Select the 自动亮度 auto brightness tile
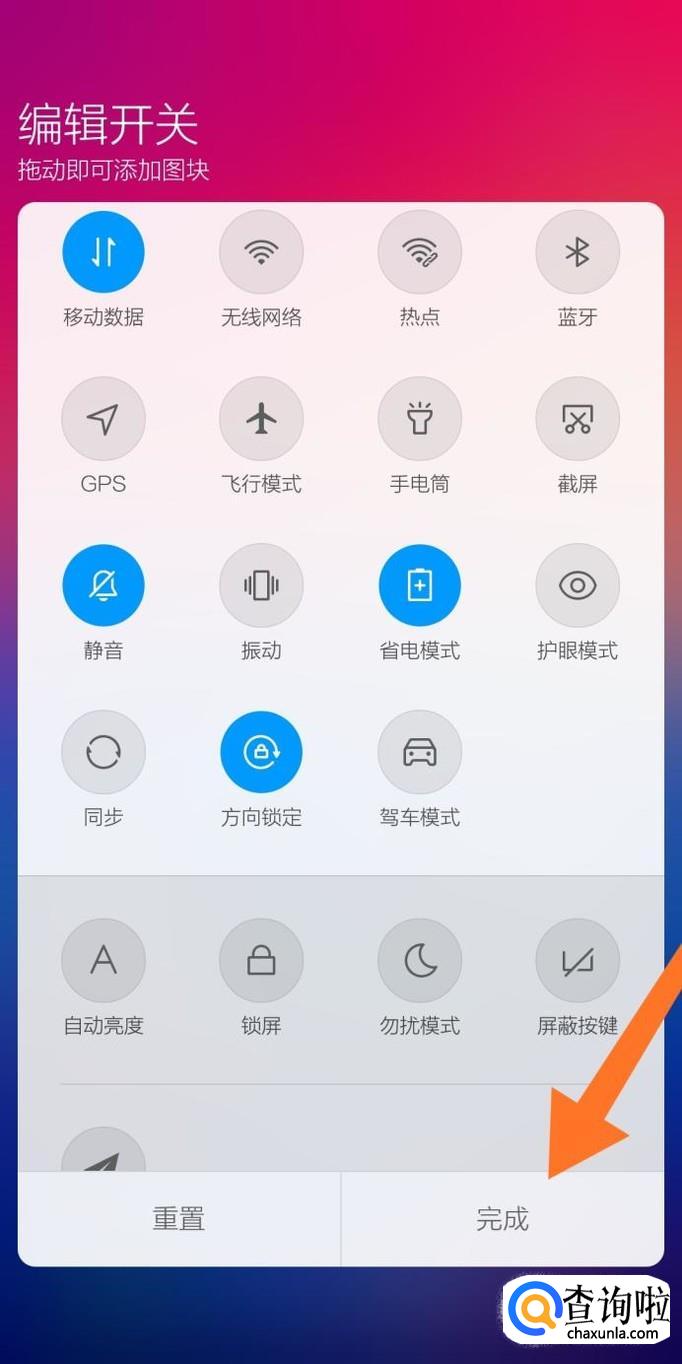The width and height of the screenshot is (682, 1364). tap(103, 961)
